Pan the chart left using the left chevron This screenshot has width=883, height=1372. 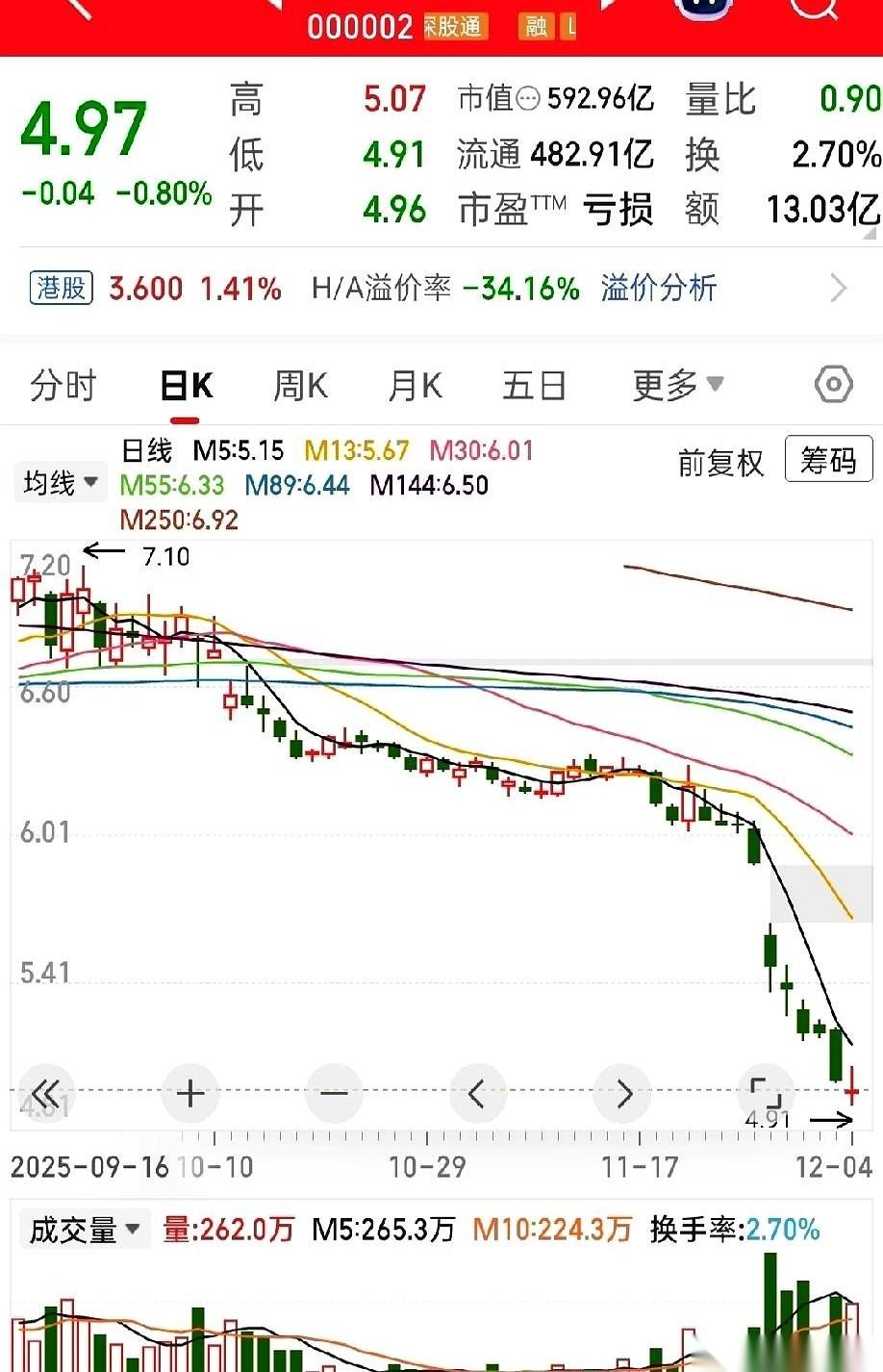point(478,1093)
